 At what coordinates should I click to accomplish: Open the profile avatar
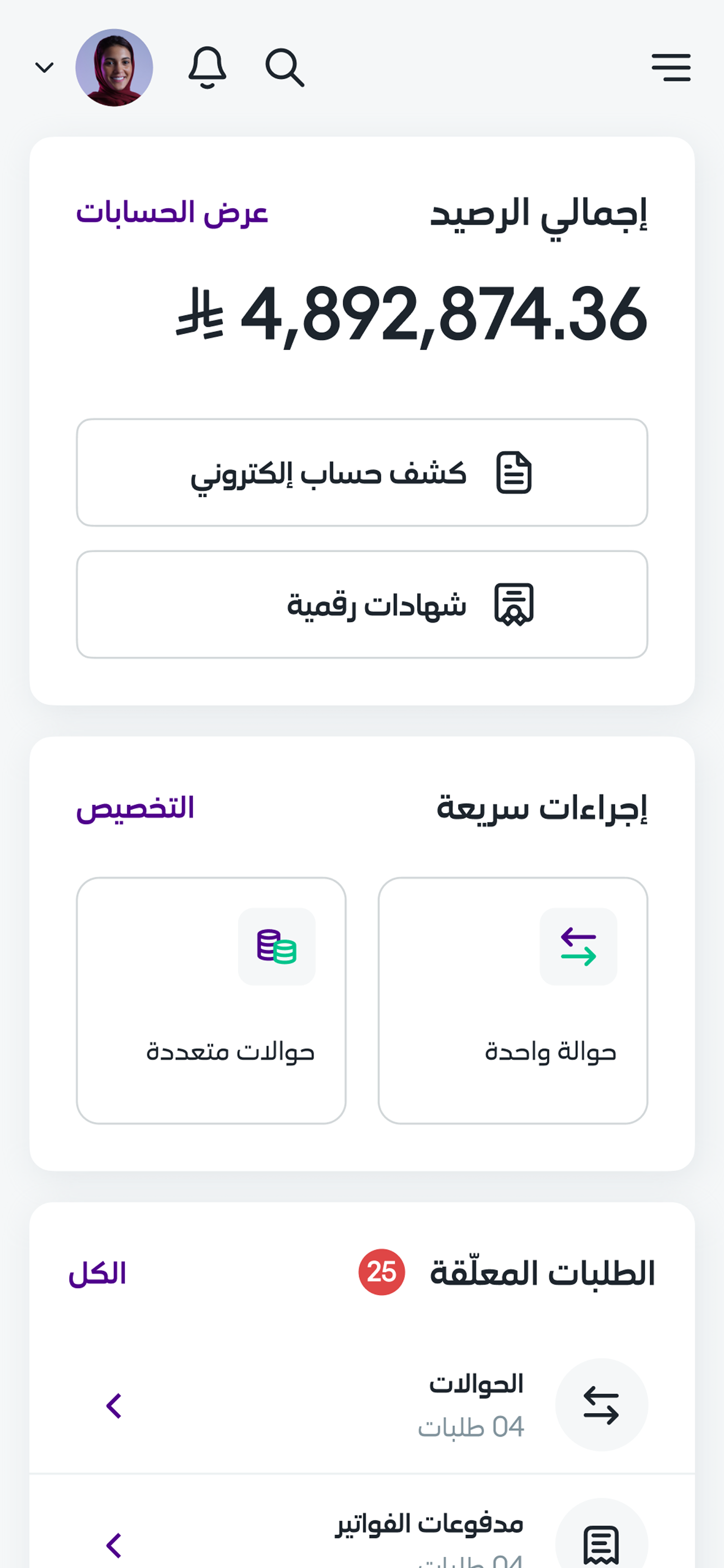coord(114,67)
